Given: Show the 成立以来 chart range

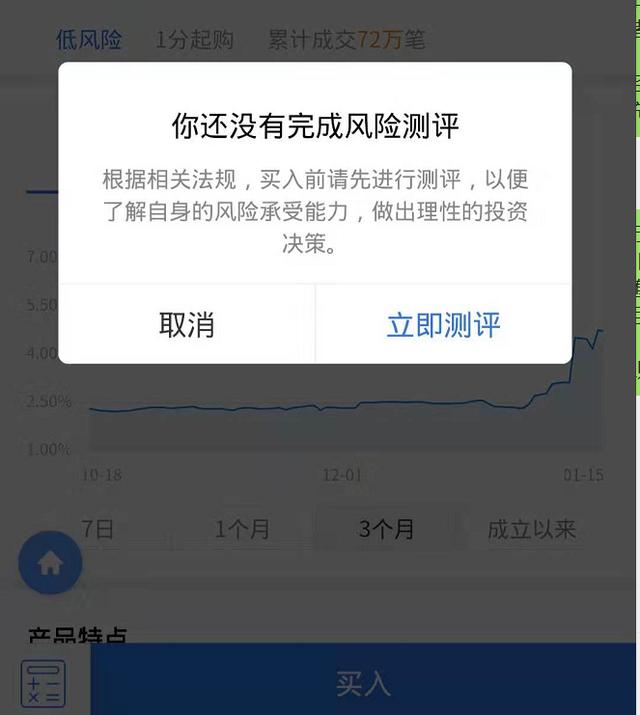Looking at the screenshot, I should (531, 529).
